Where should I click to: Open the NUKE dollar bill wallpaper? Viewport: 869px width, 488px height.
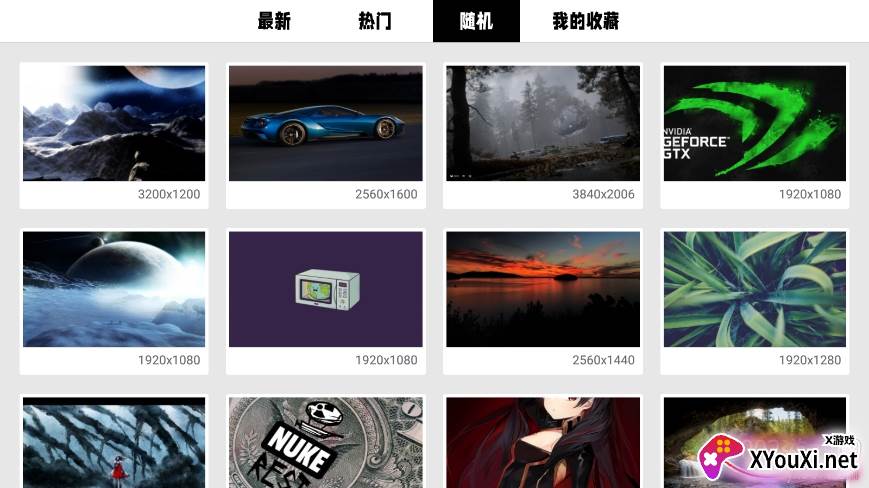(326, 443)
